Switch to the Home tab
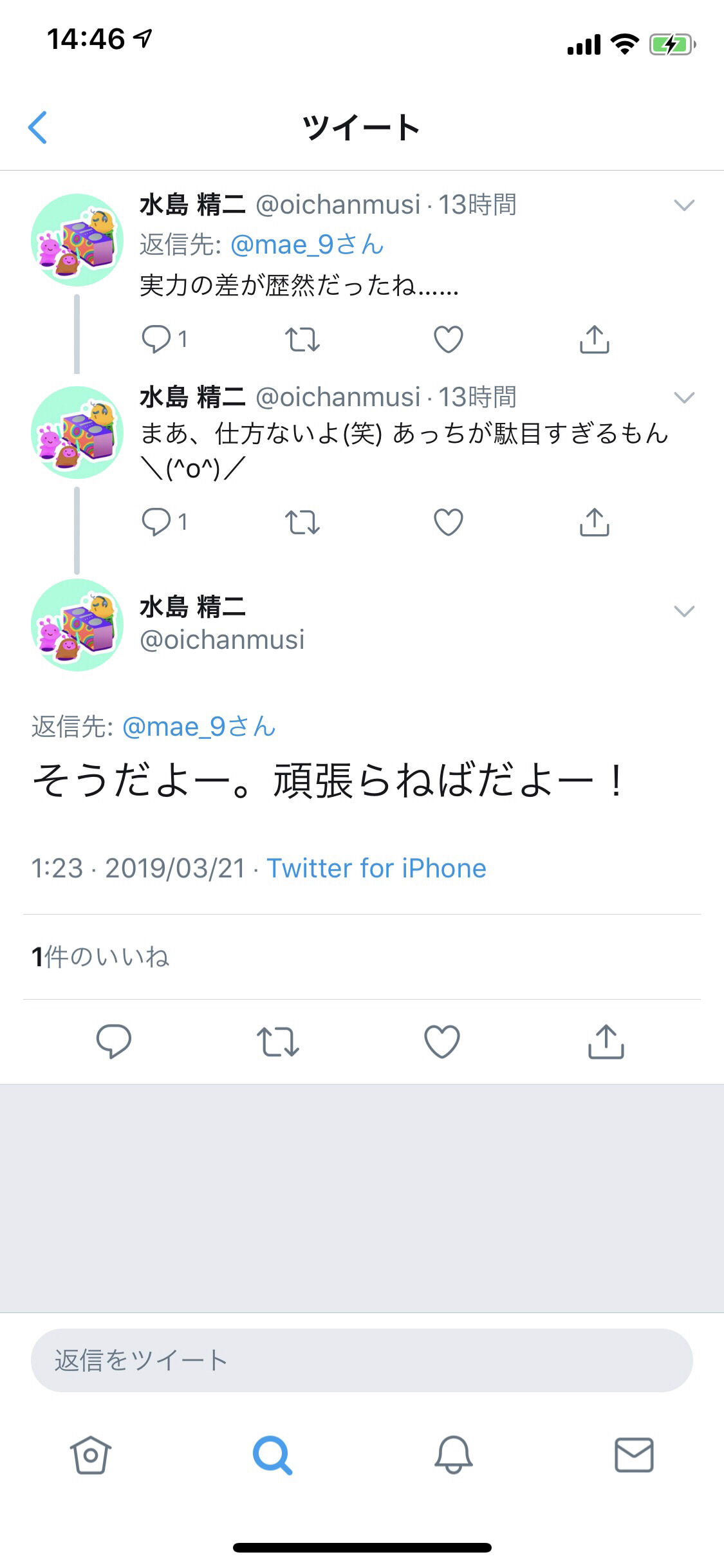The image size is (724, 1568). (x=90, y=1455)
